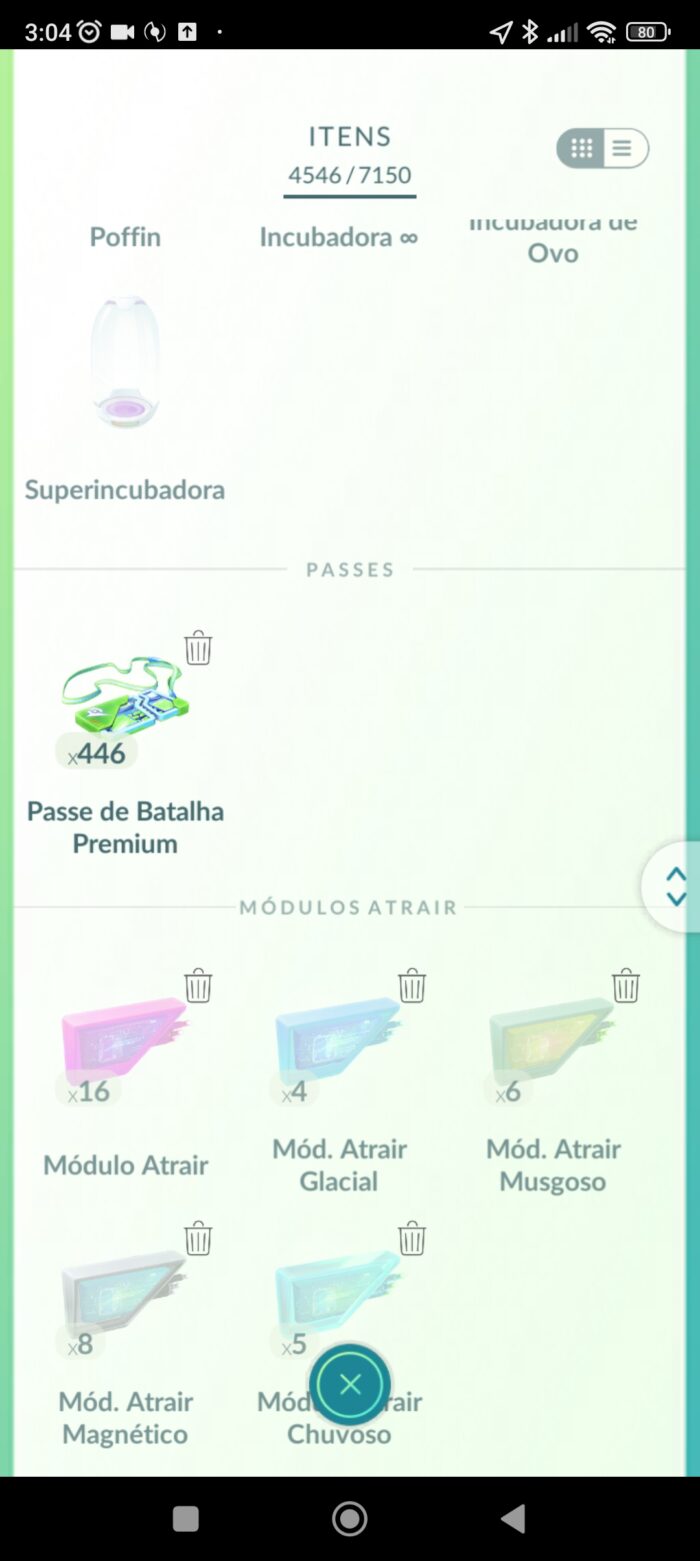Discard Mód. Atrair Musgoso items
Viewport: 700px width, 1561px height.
[x=626, y=986]
